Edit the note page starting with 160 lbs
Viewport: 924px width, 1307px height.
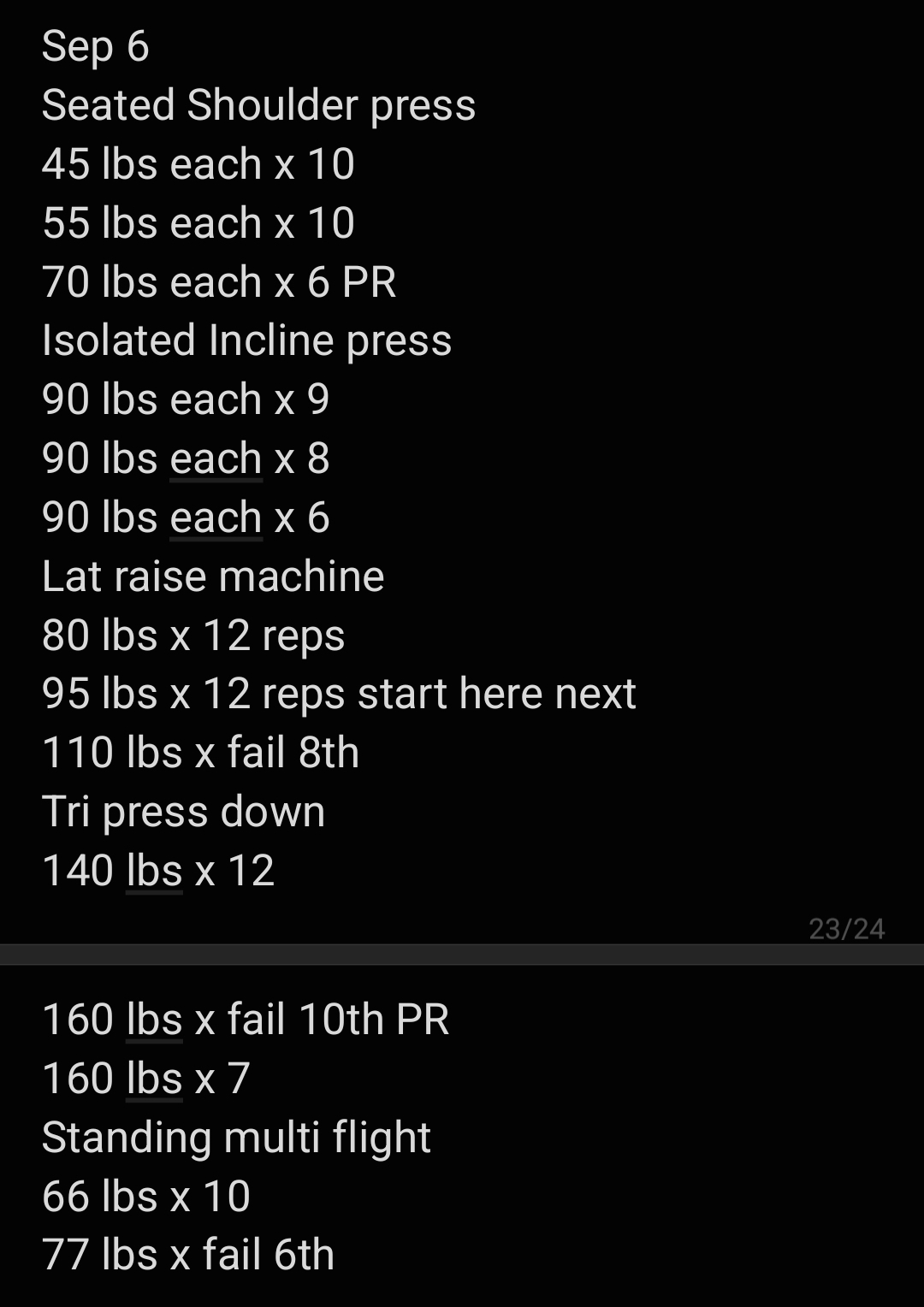point(462,1136)
